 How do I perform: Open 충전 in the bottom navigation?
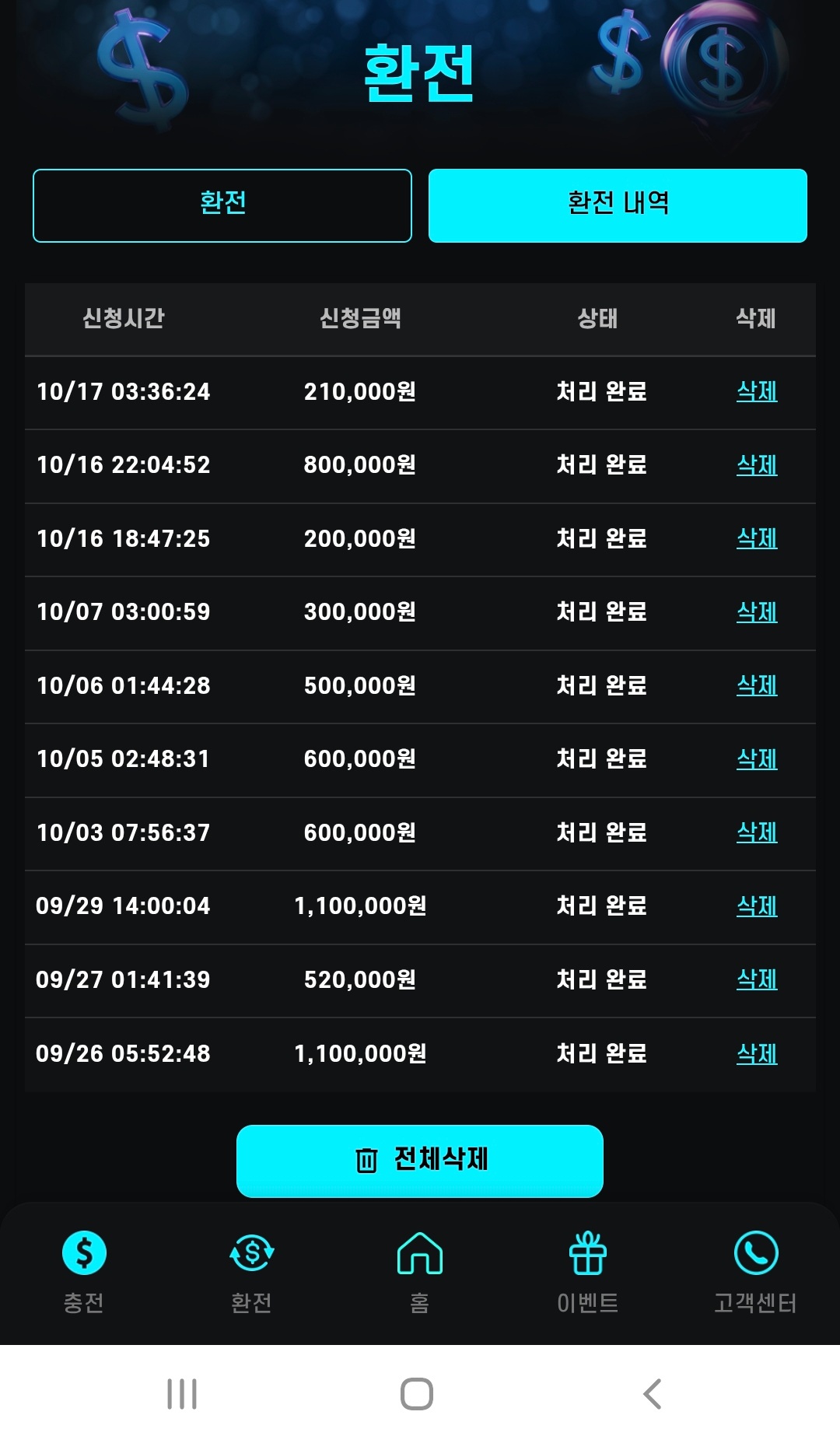coord(84,1271)
